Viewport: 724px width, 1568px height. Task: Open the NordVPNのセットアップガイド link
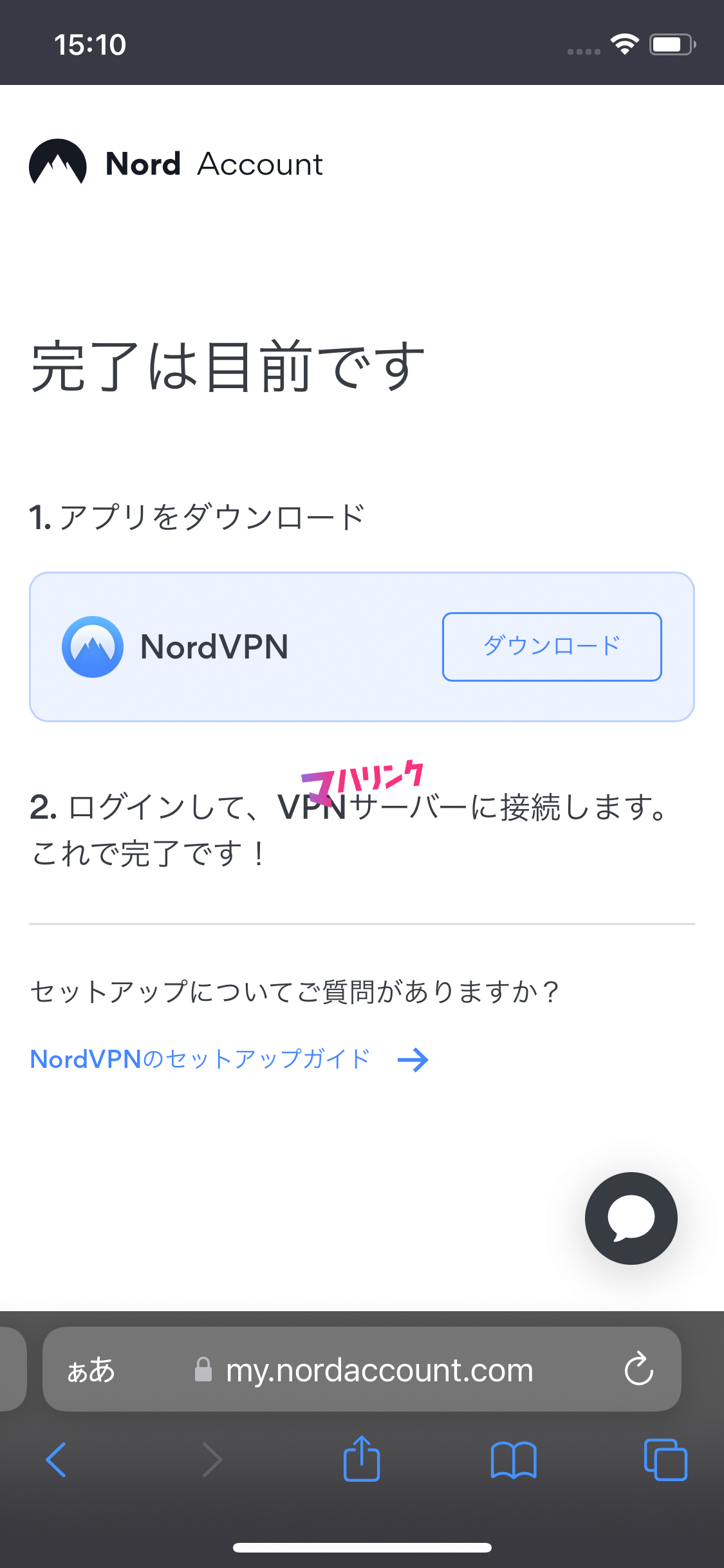[229, 1059]
